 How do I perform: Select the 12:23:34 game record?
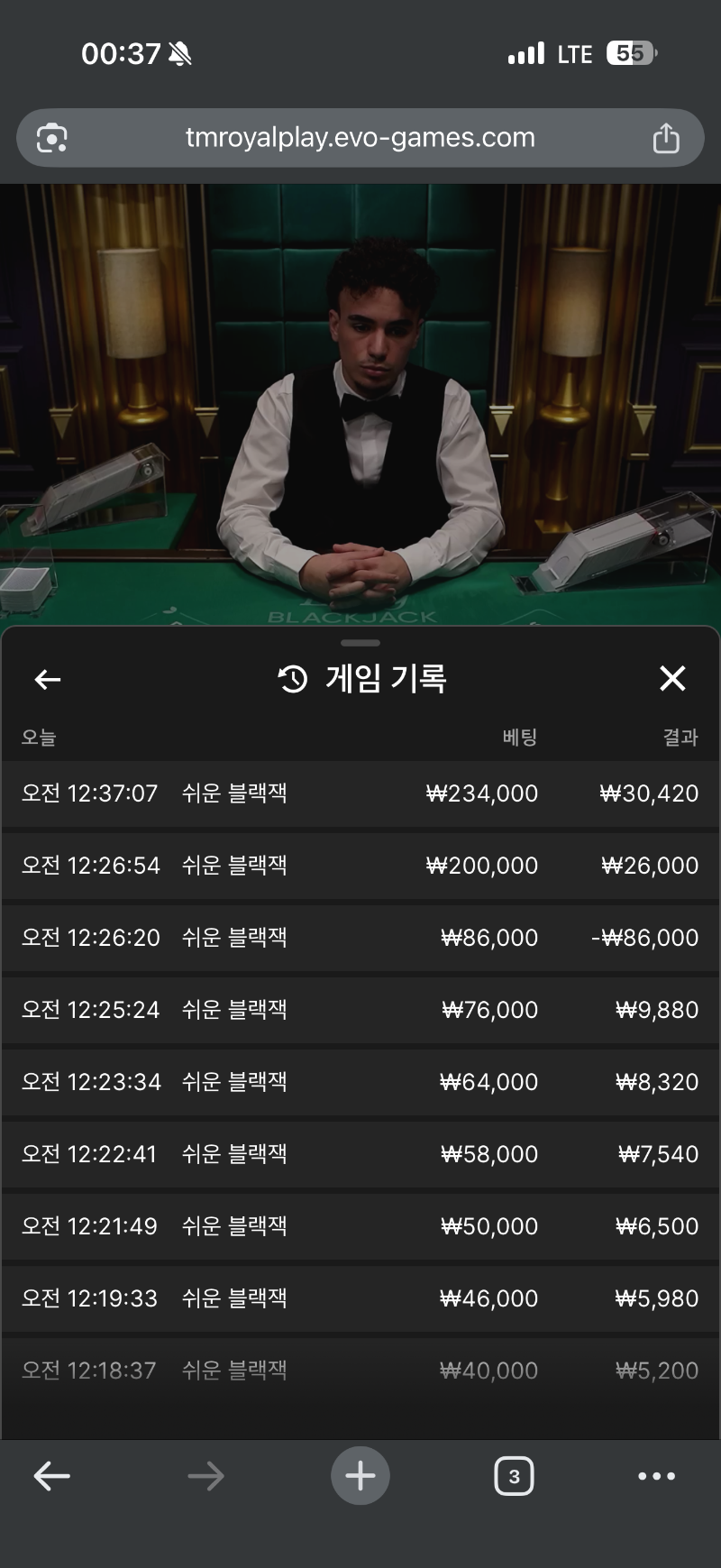[x=360, y=1082]
